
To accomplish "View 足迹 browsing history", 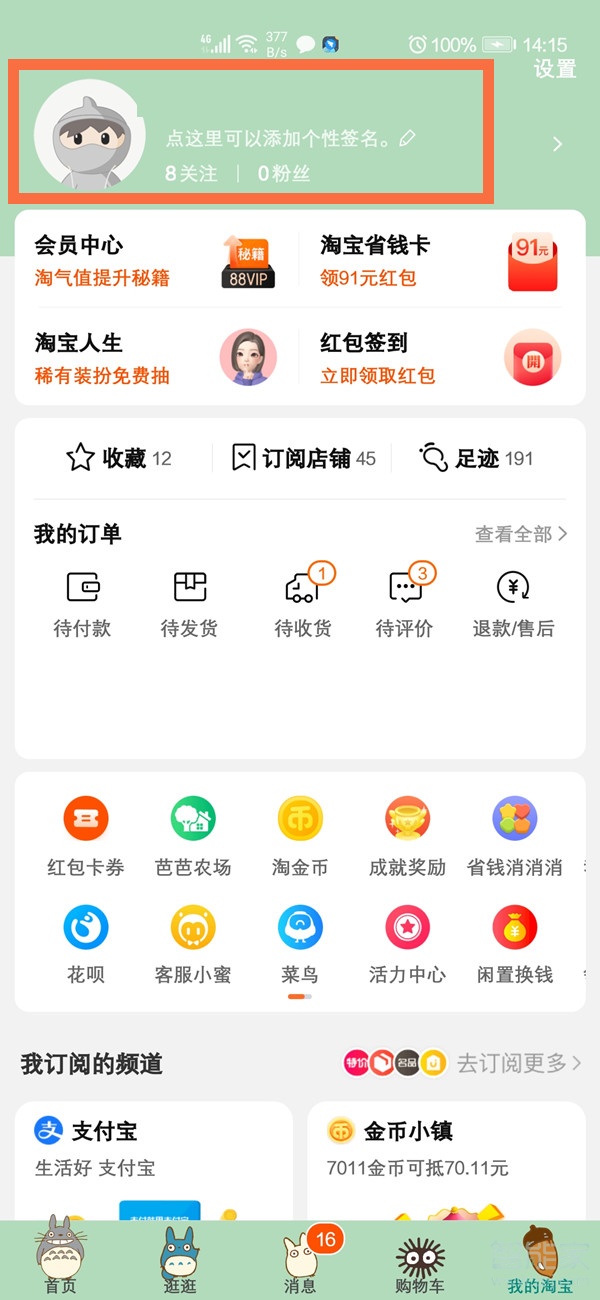I will pyautogui.click(x=477, y=459).
